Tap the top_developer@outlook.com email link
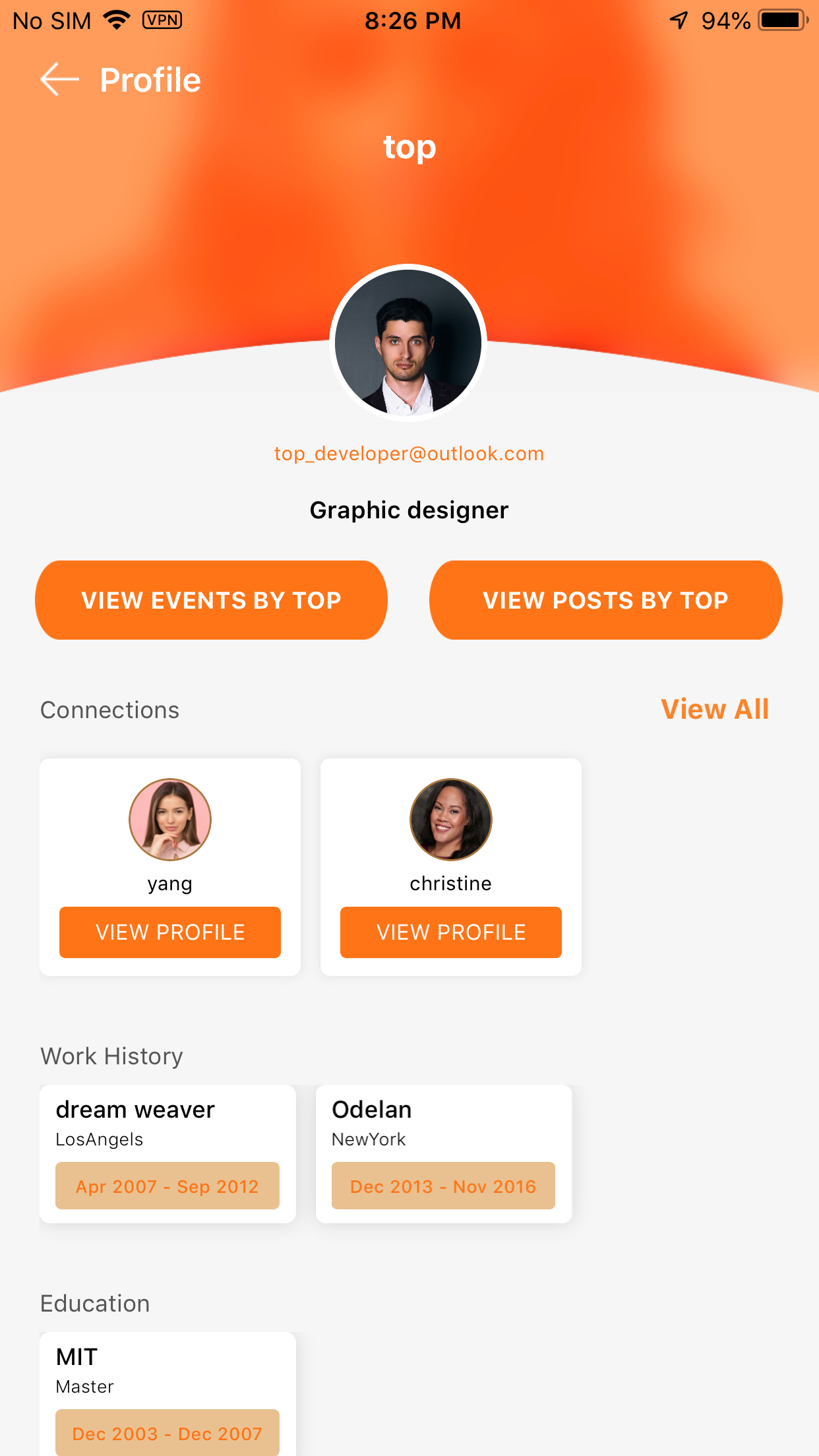Screen dimensions: 819x1456 [409, 454]
